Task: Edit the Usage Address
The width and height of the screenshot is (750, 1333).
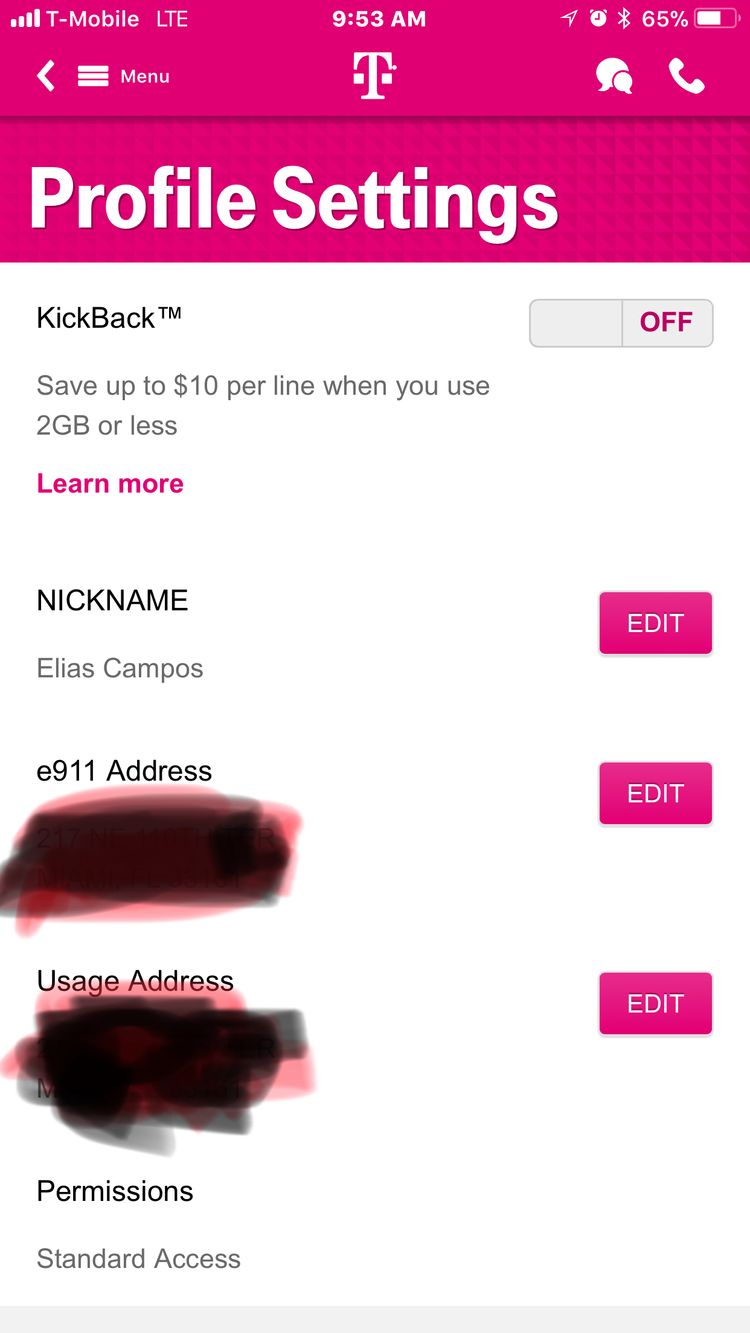Action: pos(655,1003)
